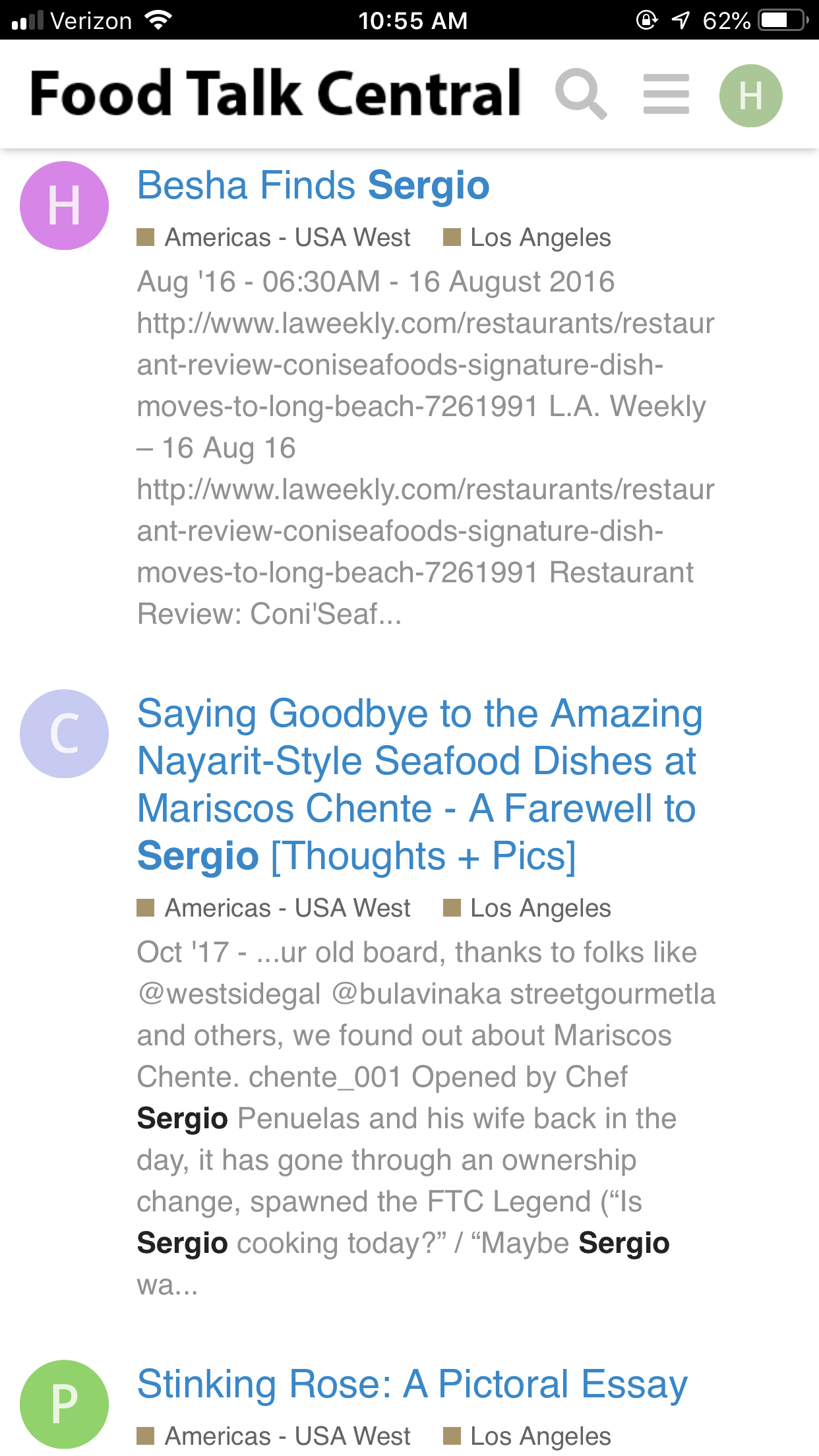
Task: Open the green H profile avatar
Action: pyautogui.click(x=750, y=96)
